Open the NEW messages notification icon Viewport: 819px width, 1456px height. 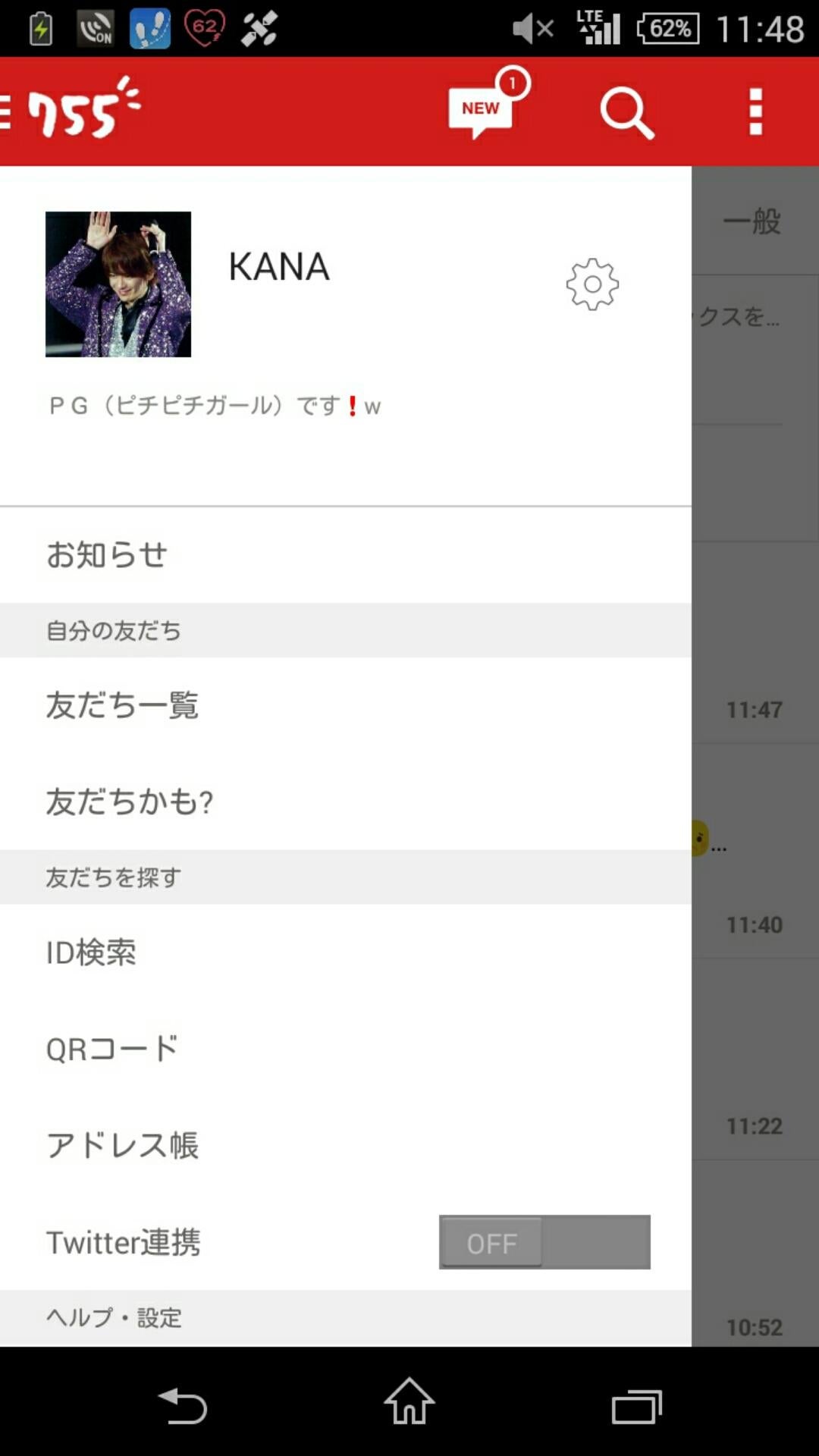[484, 111]
